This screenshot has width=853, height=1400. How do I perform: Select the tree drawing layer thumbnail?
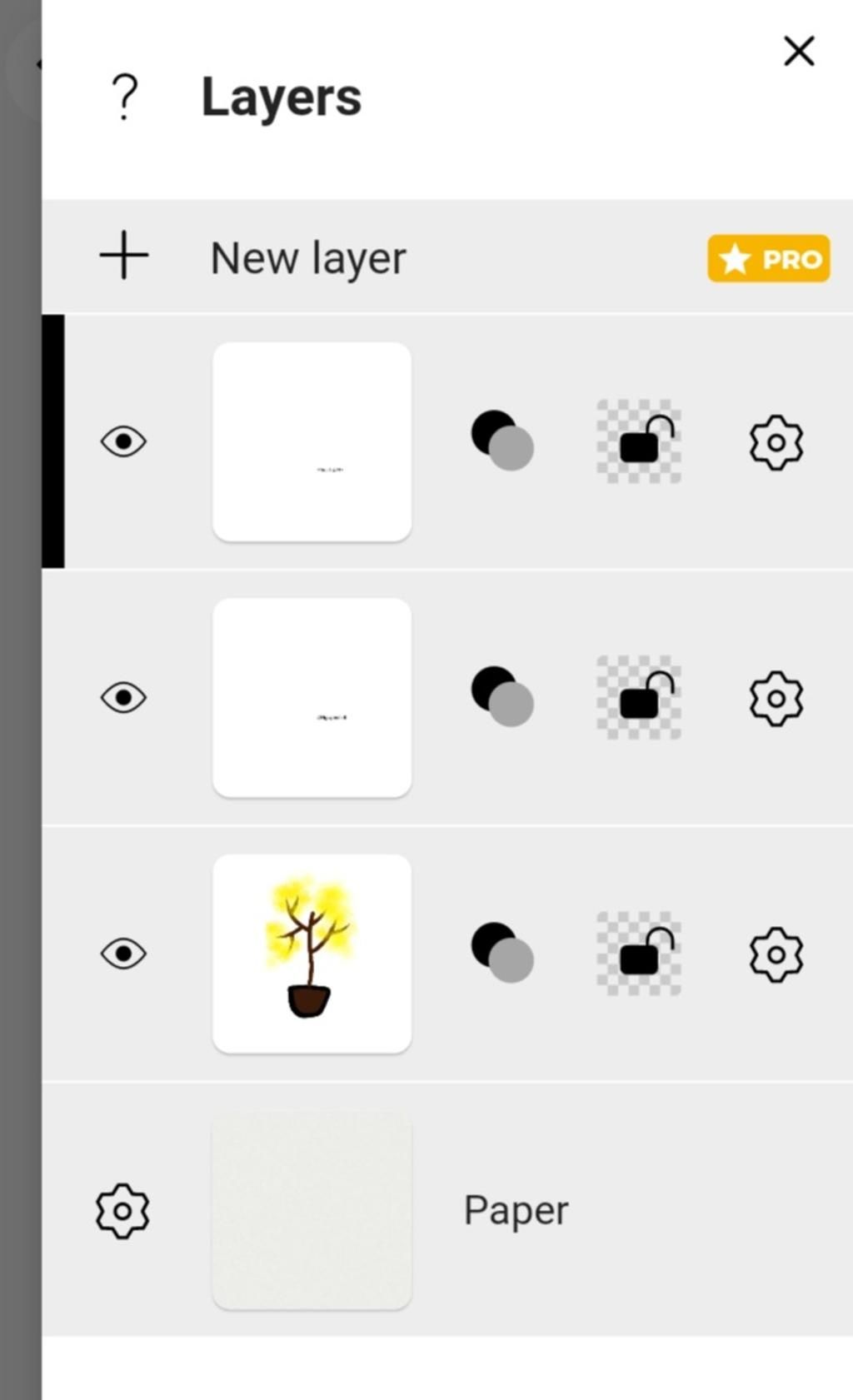[312, 954]
